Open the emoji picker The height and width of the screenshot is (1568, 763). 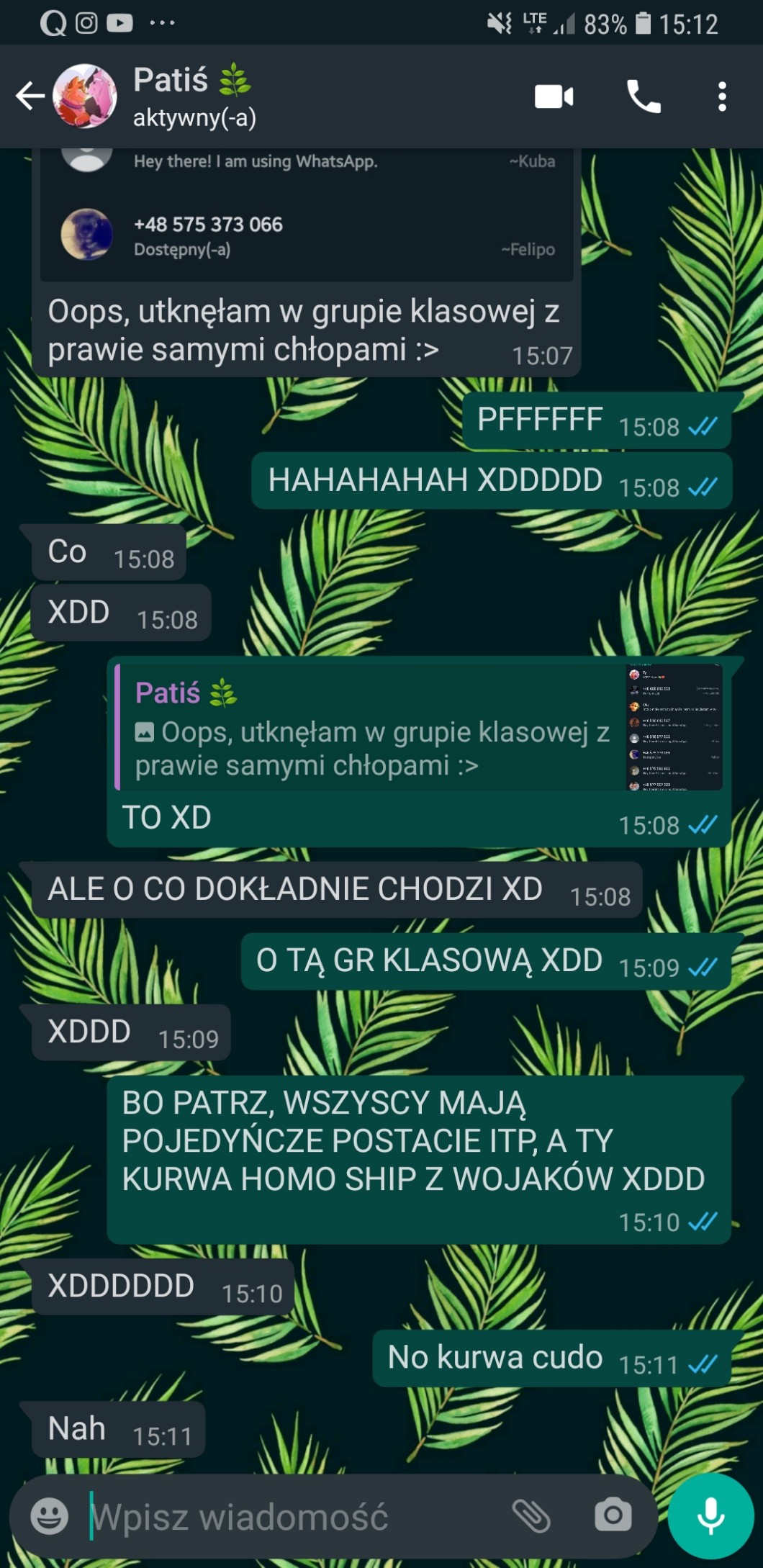49,1516
